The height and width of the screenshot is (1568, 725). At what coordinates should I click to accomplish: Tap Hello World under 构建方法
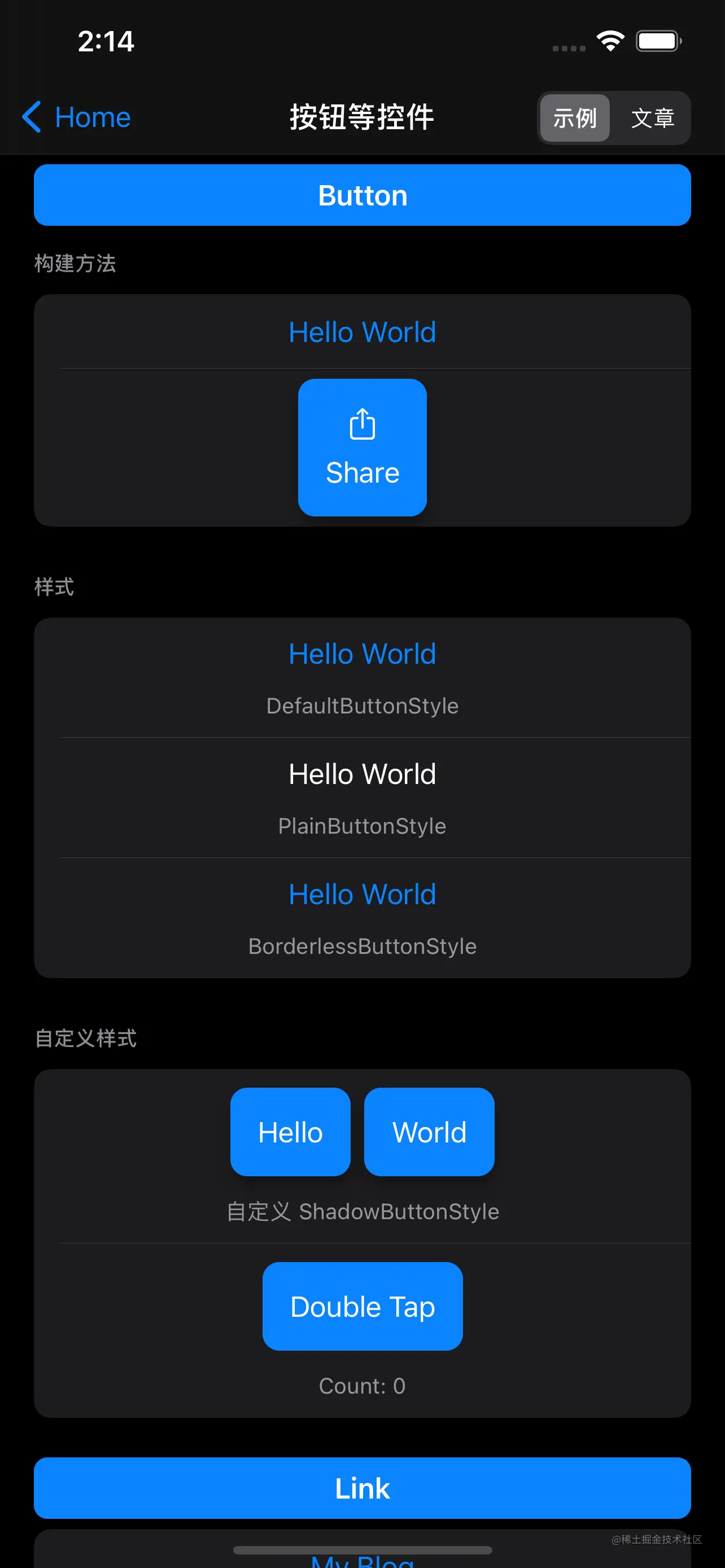tap(362, 332)
